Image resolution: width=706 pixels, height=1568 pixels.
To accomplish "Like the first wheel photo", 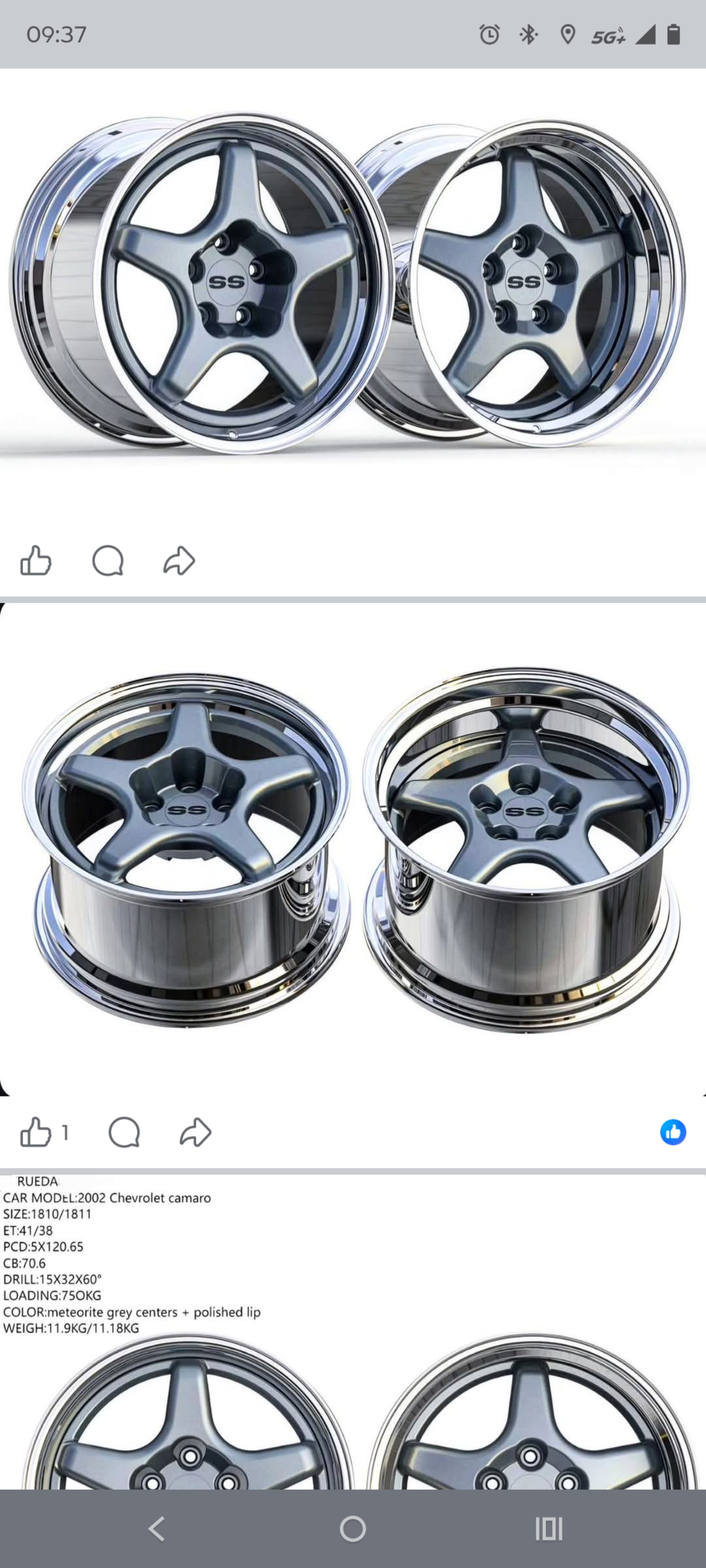I will point(35,561).
